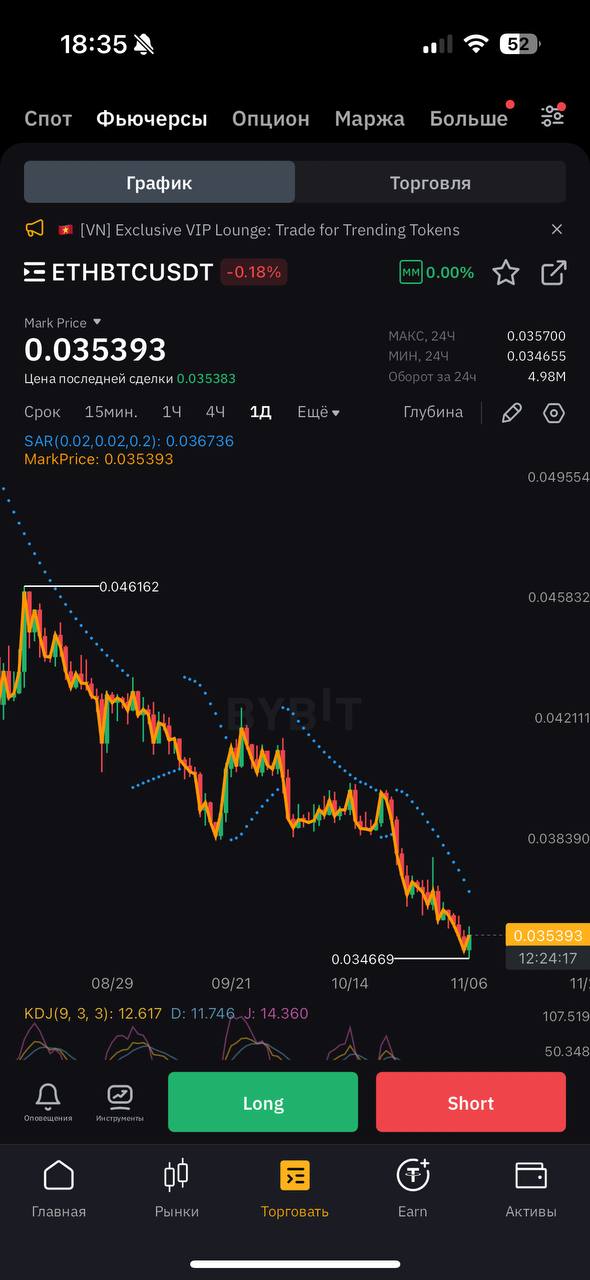Add ETHBTCUSDT to favorites with the star
590x1280 pixels.
(x=506, y=272)
